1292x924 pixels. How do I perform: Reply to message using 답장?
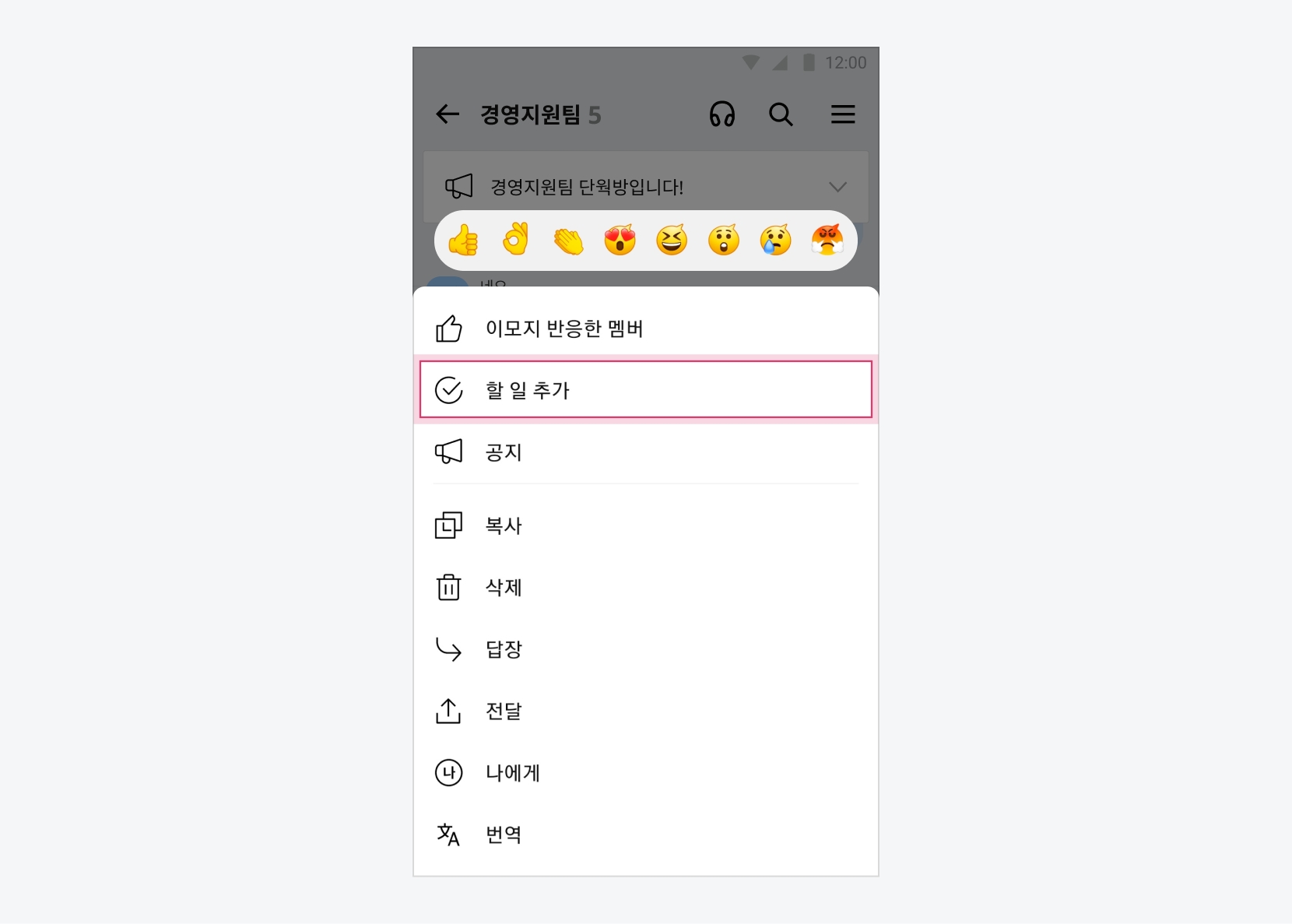504,649
